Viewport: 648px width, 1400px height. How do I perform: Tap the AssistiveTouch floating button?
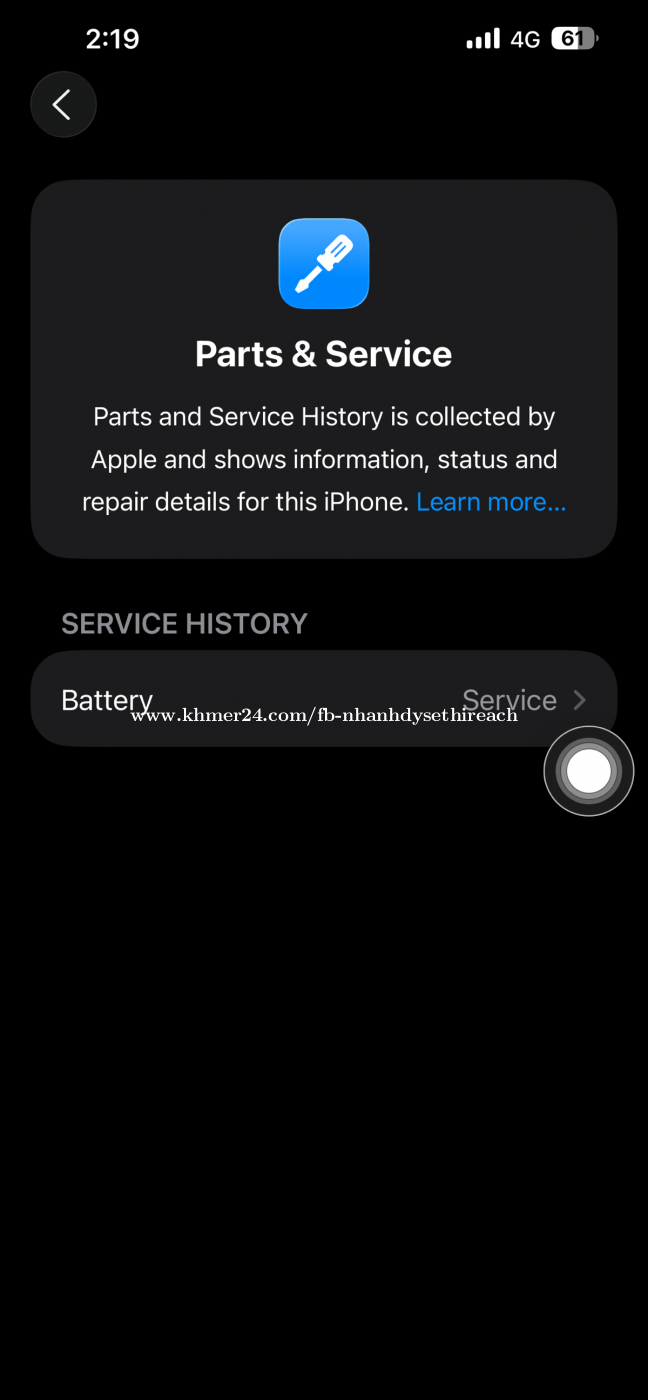(589, 771)
